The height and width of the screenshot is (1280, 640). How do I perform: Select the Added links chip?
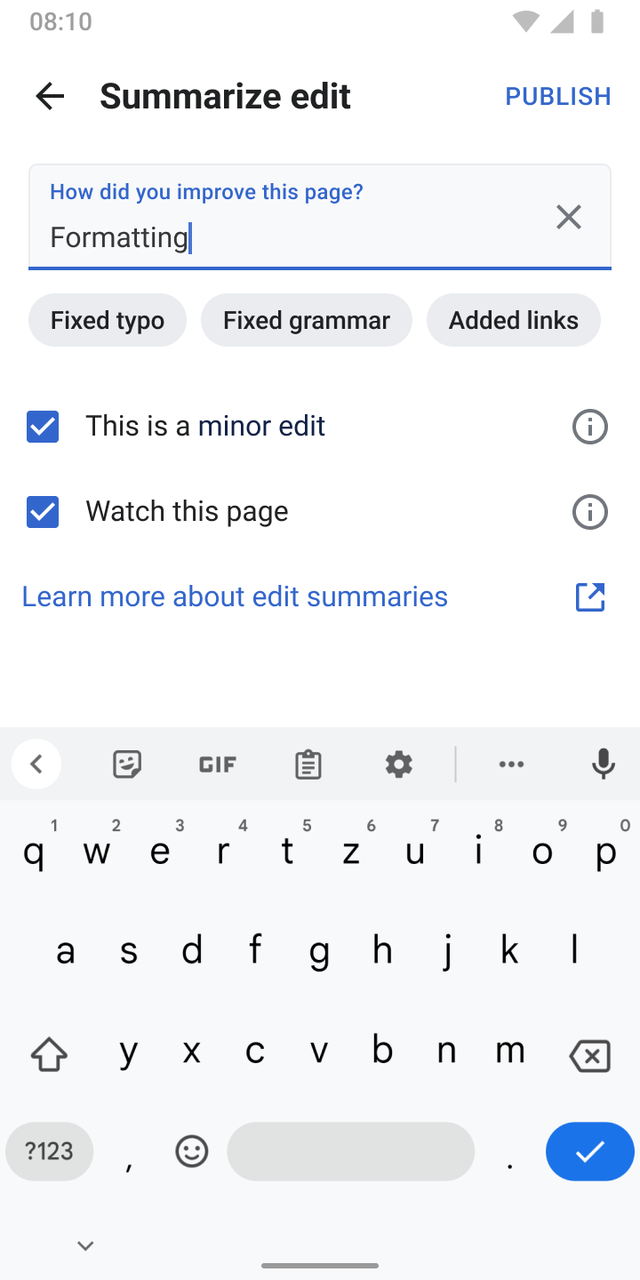coord(514,320)
